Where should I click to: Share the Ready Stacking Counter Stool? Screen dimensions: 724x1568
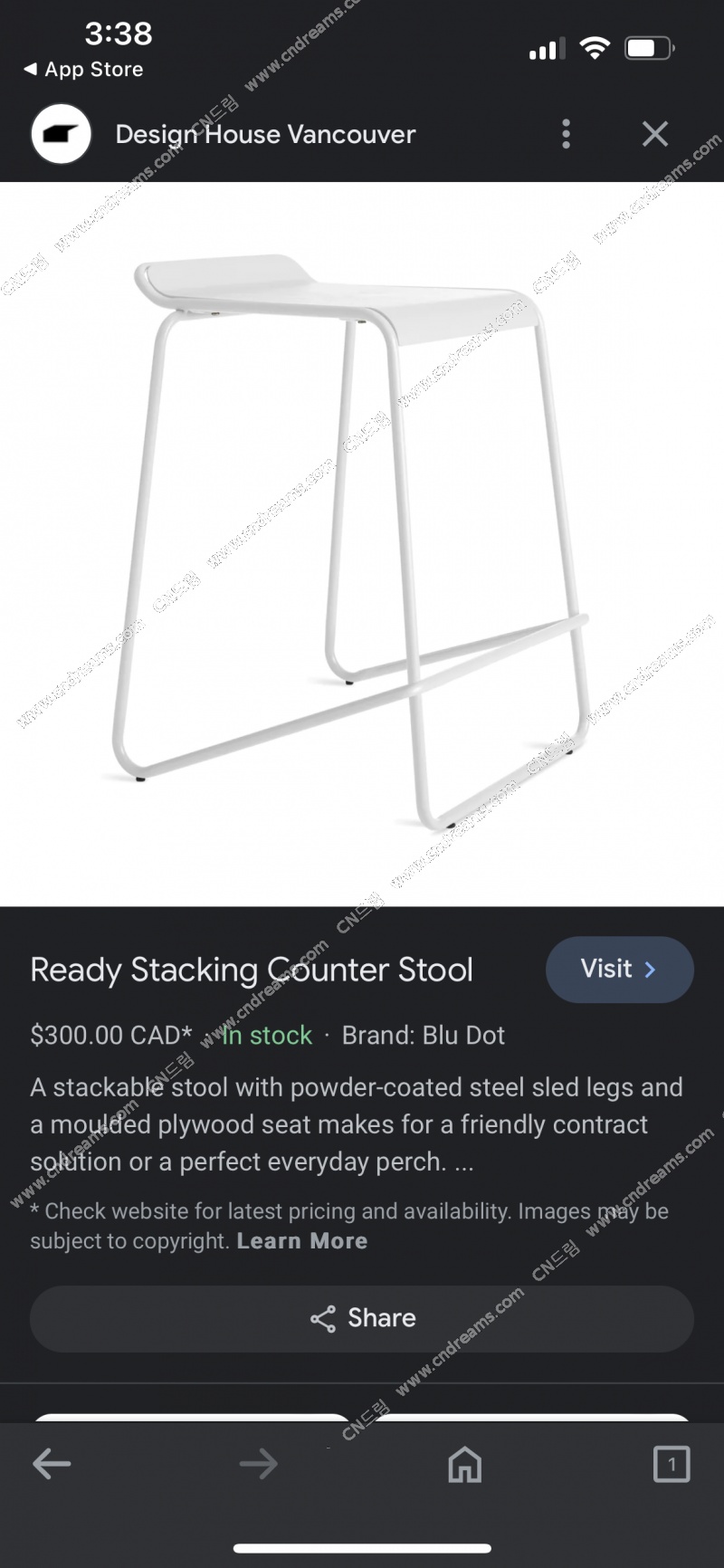(362, 1318)
